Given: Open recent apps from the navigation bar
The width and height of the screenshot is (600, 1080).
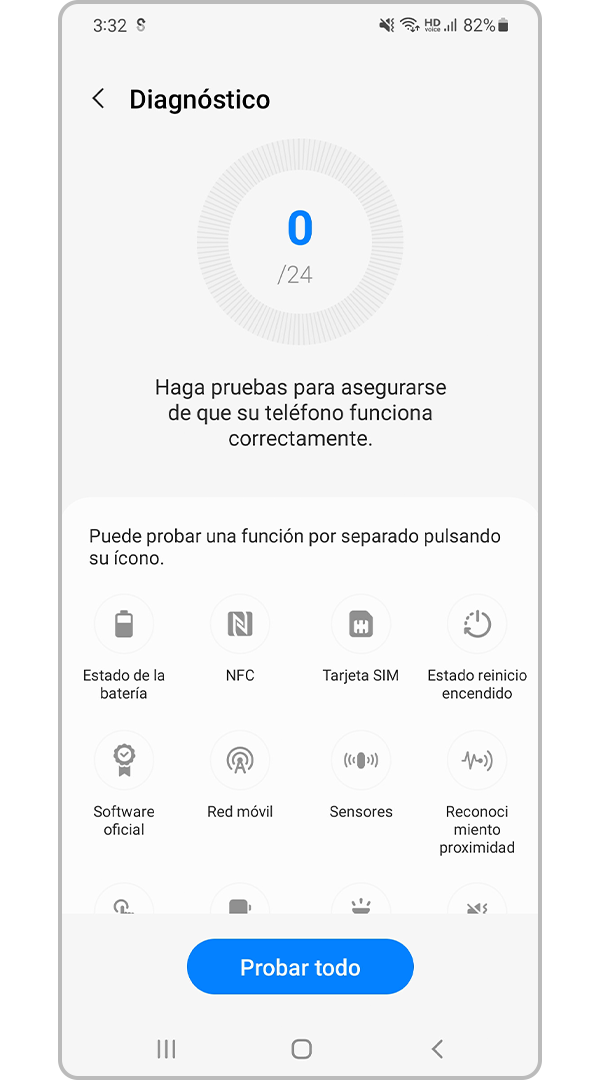Looking at the screenshot, I should tap(166, 1048).
